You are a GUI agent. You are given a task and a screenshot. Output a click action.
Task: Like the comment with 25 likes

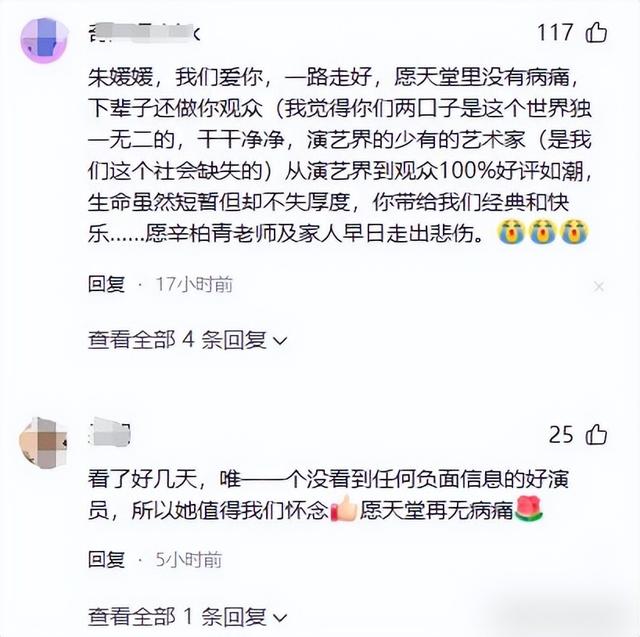tap(596, 434)
